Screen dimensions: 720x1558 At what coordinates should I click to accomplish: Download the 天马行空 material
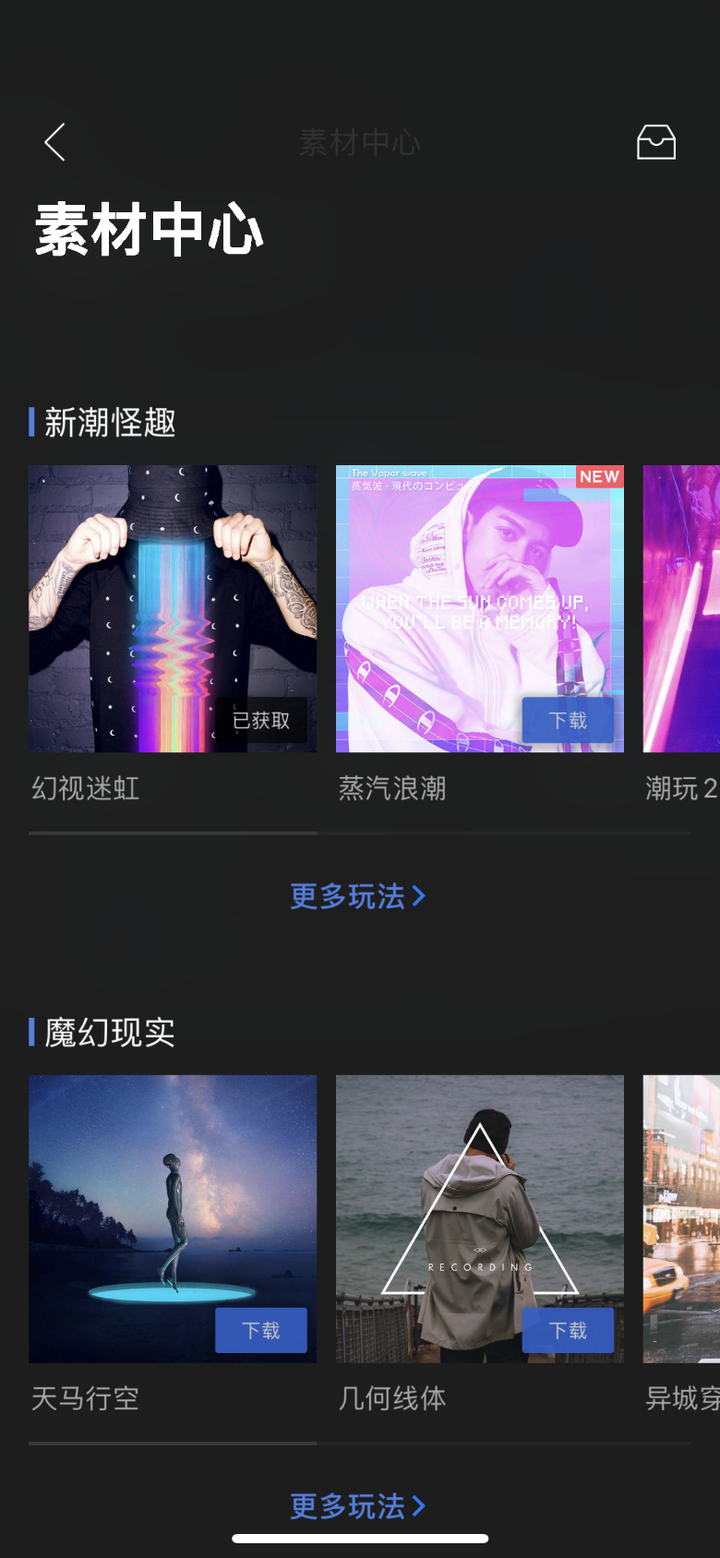(261, 1330)
